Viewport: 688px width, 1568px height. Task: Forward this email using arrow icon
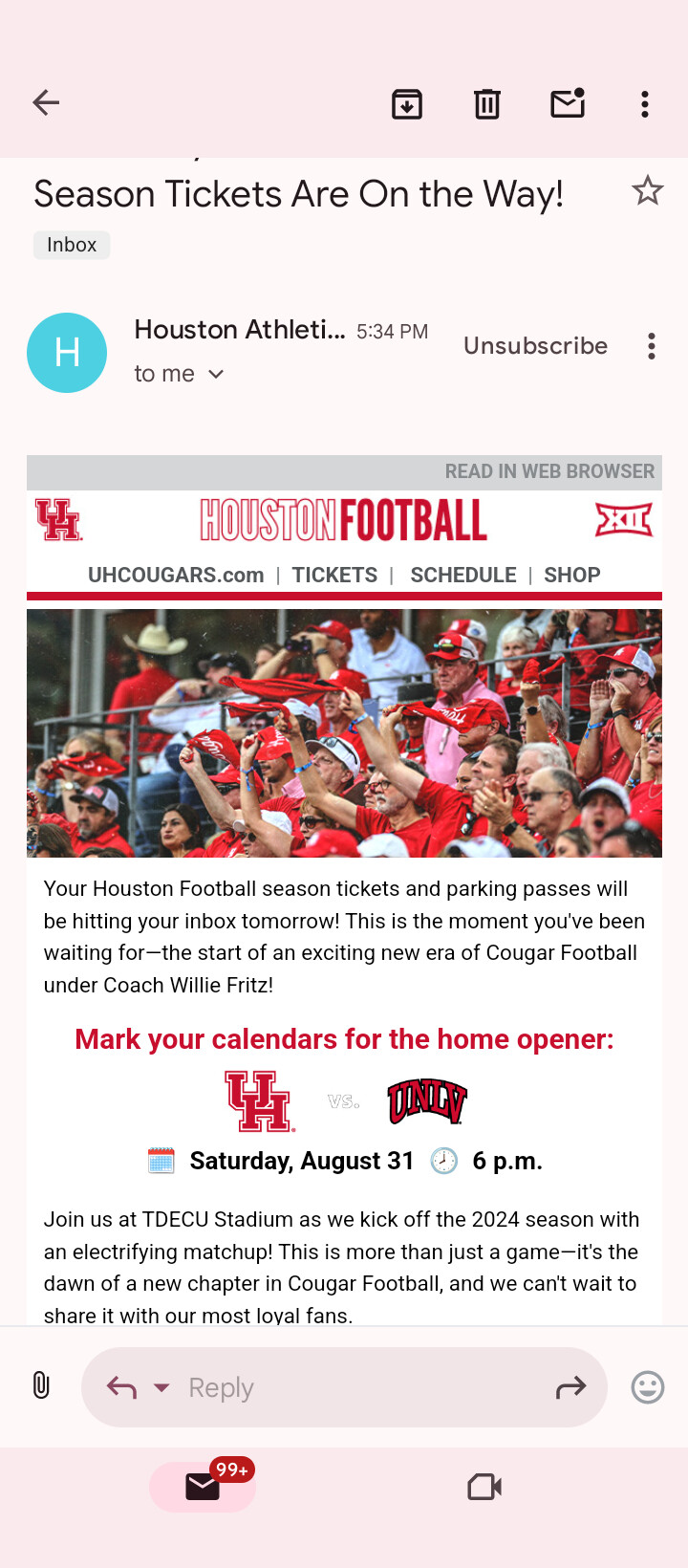coord(570,1387)
